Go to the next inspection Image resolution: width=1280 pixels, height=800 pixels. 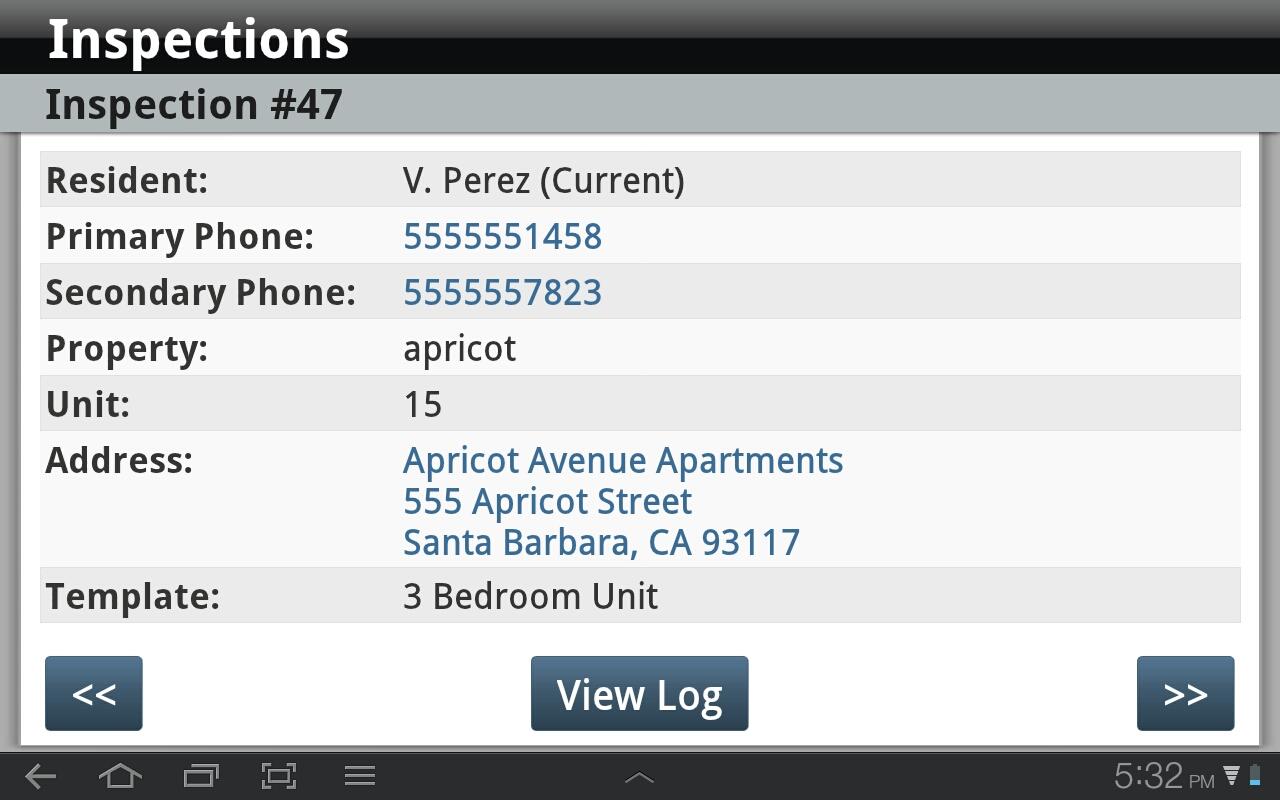pyautogui.click(x=1185, y=694)
